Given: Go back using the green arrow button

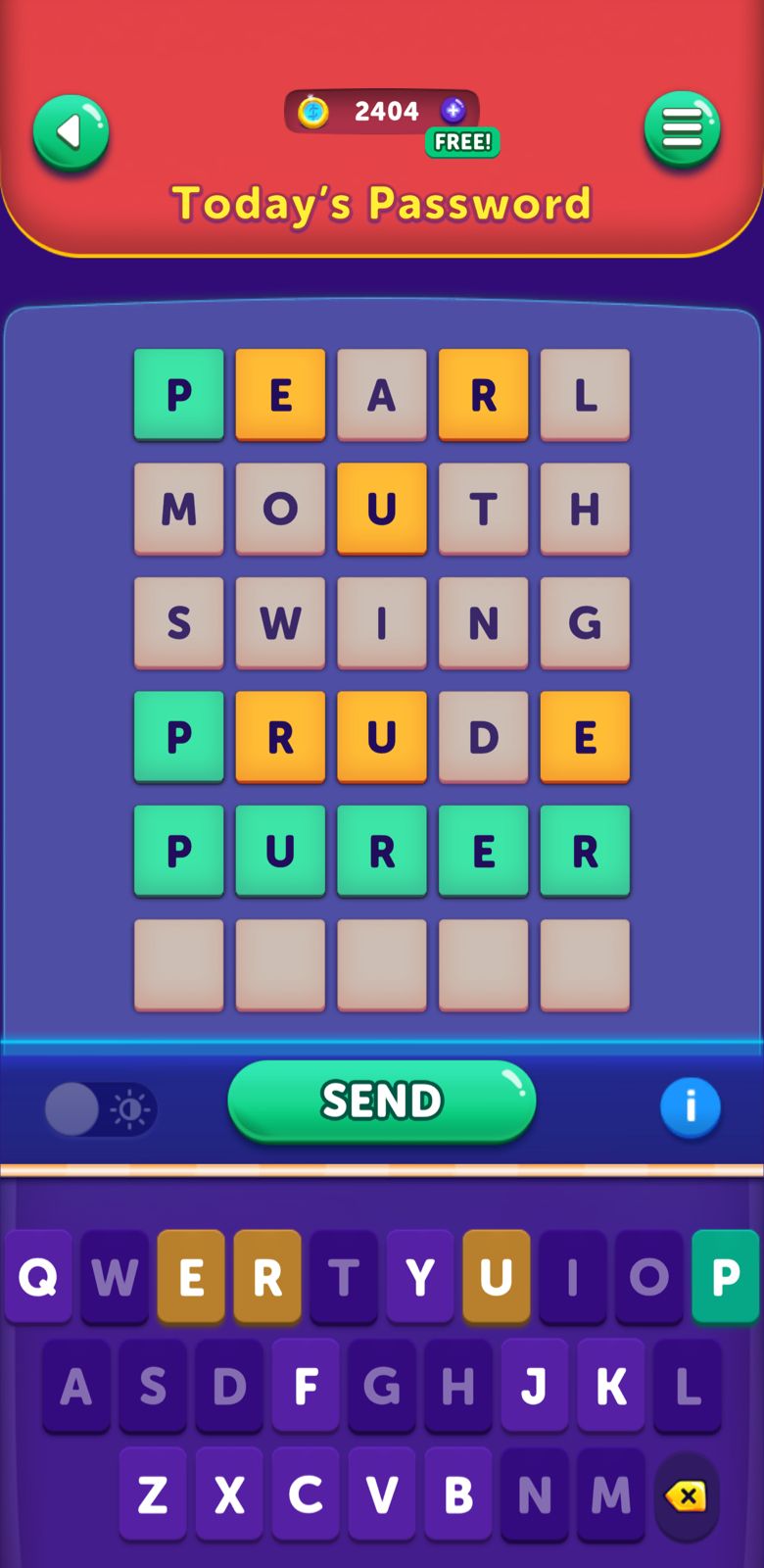Looking at the screenshot, I should tap(71, 132).
